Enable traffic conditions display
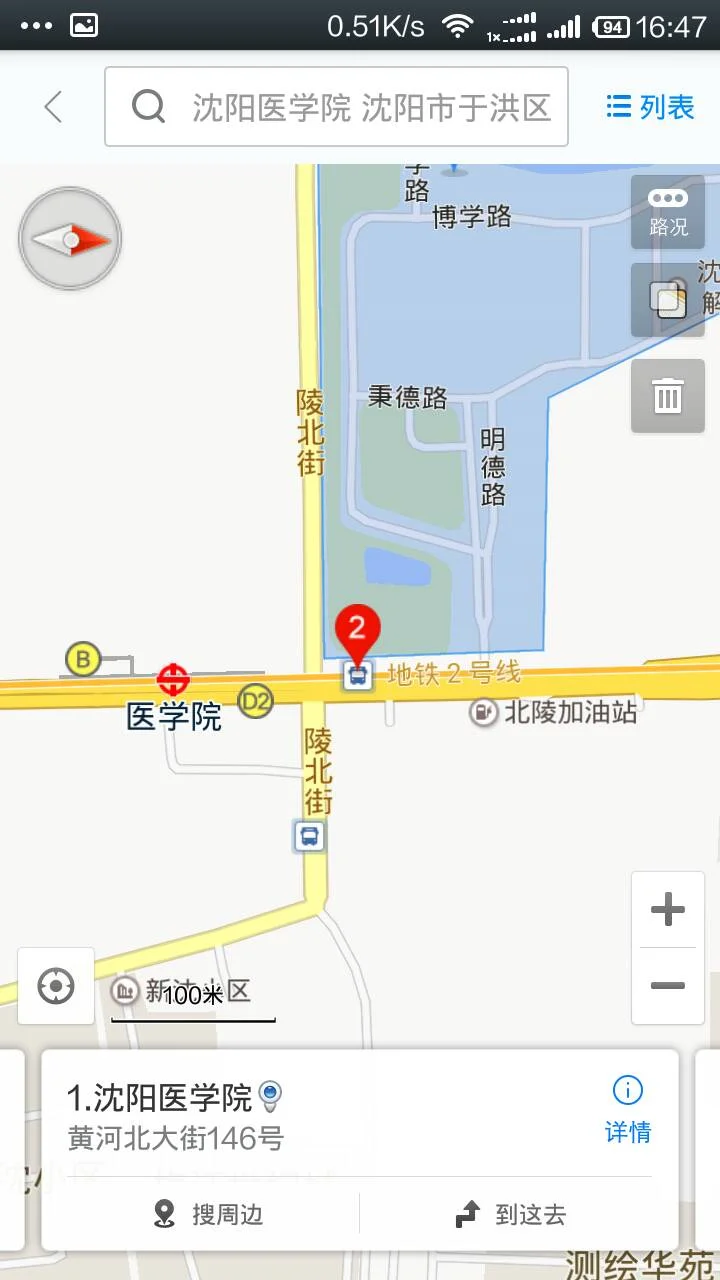This screenshot has height=1280, width=720. point(667,212)
